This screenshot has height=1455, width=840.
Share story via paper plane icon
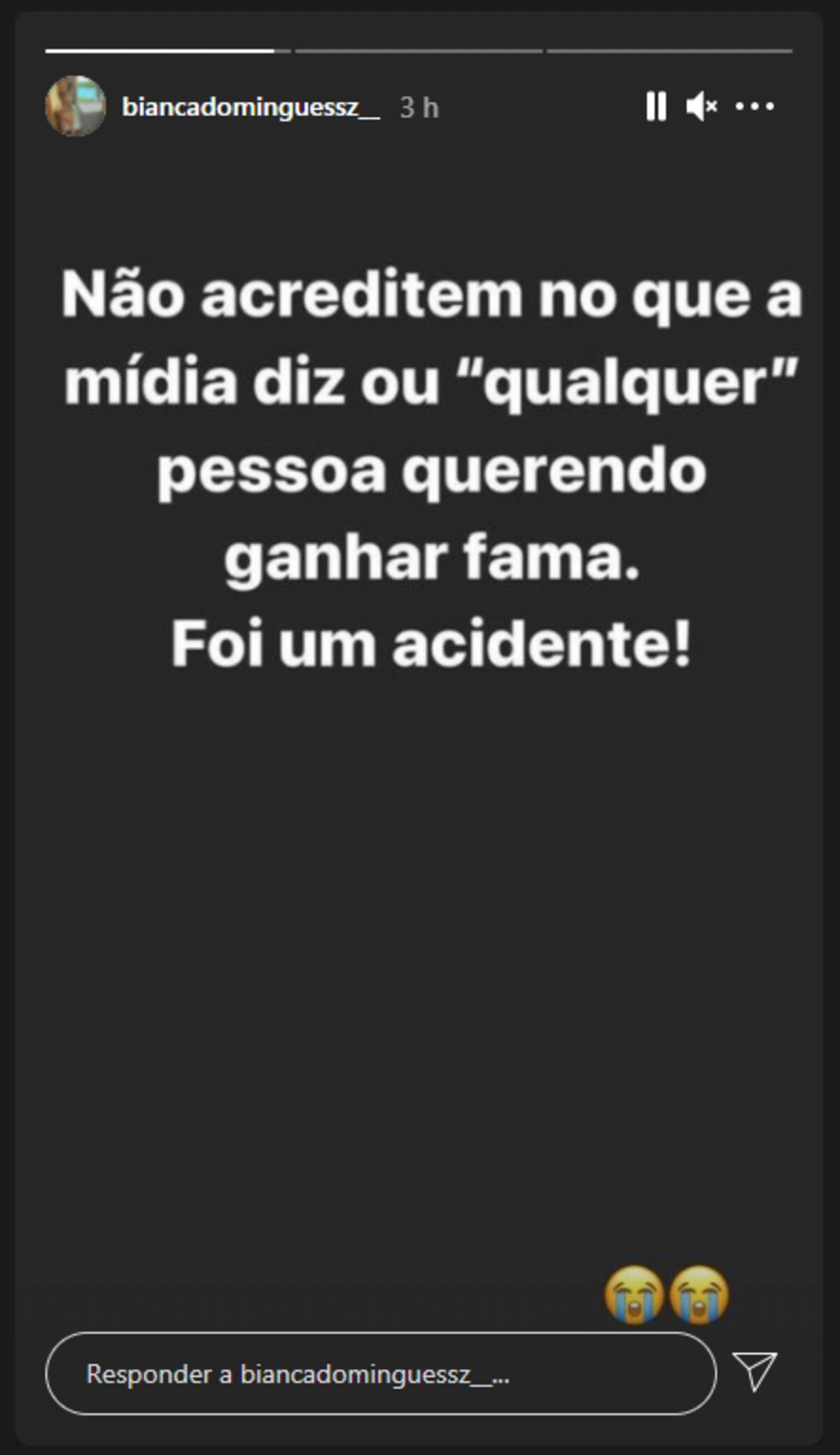click(x=755, y=1371)
